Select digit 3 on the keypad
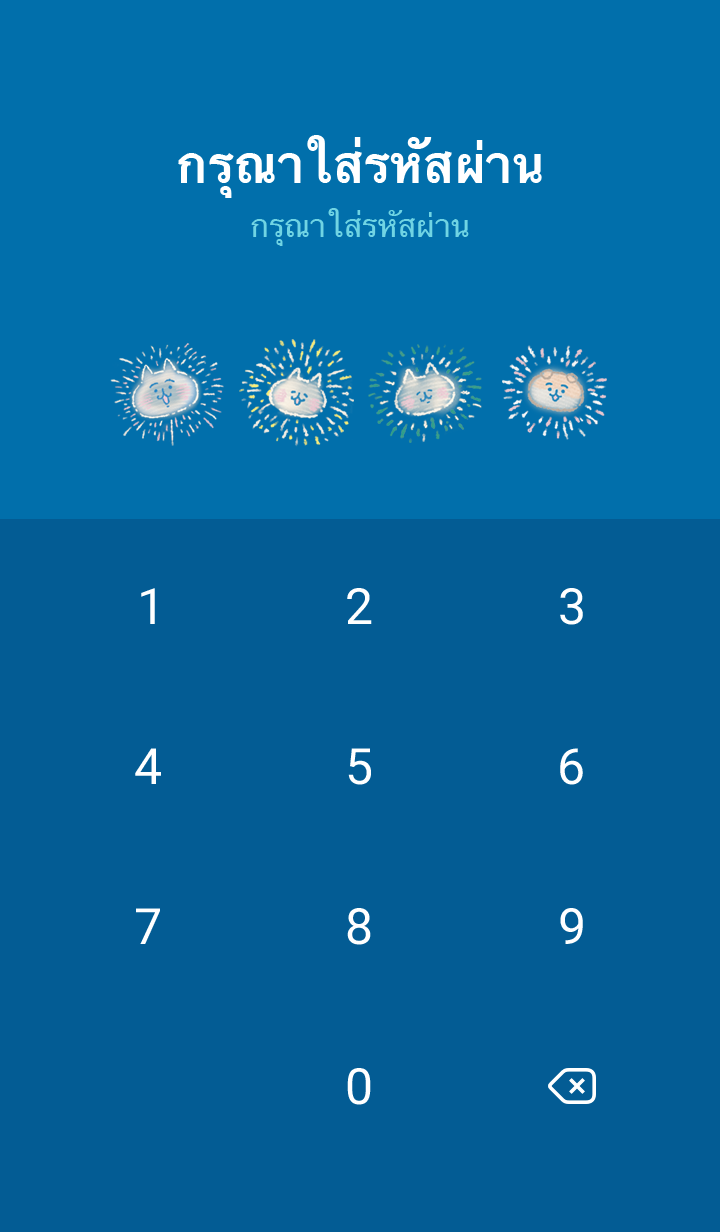Viewport: 720px width, 1232px height. click(x=571, y=607)
